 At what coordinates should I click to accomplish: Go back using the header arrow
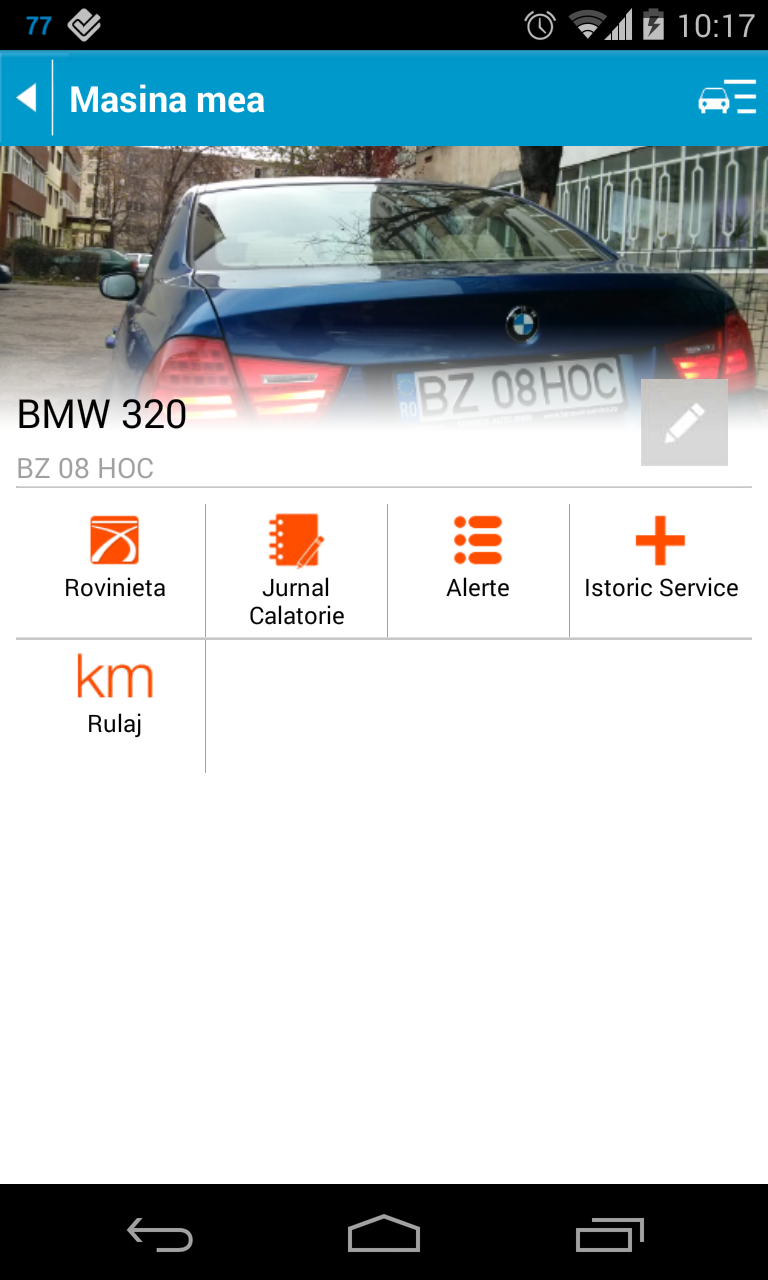pos(27,98)
